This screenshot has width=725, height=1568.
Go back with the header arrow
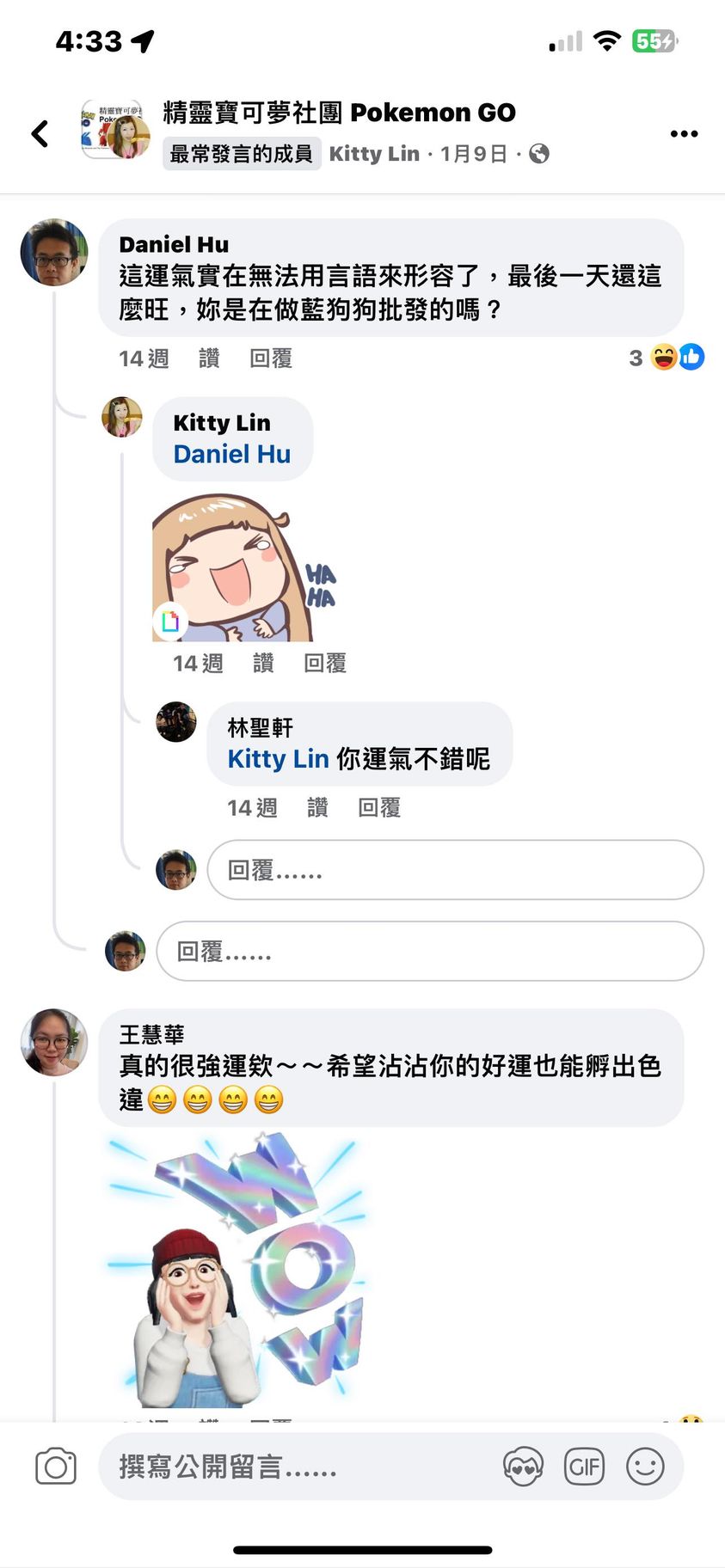tap(40, 133)
